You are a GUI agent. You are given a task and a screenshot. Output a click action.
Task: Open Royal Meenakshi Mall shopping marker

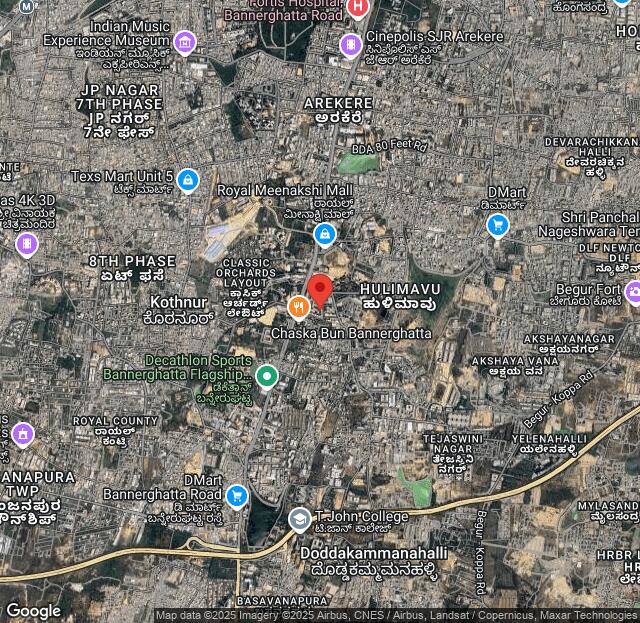pyautogui.click(x=323, y=234)
